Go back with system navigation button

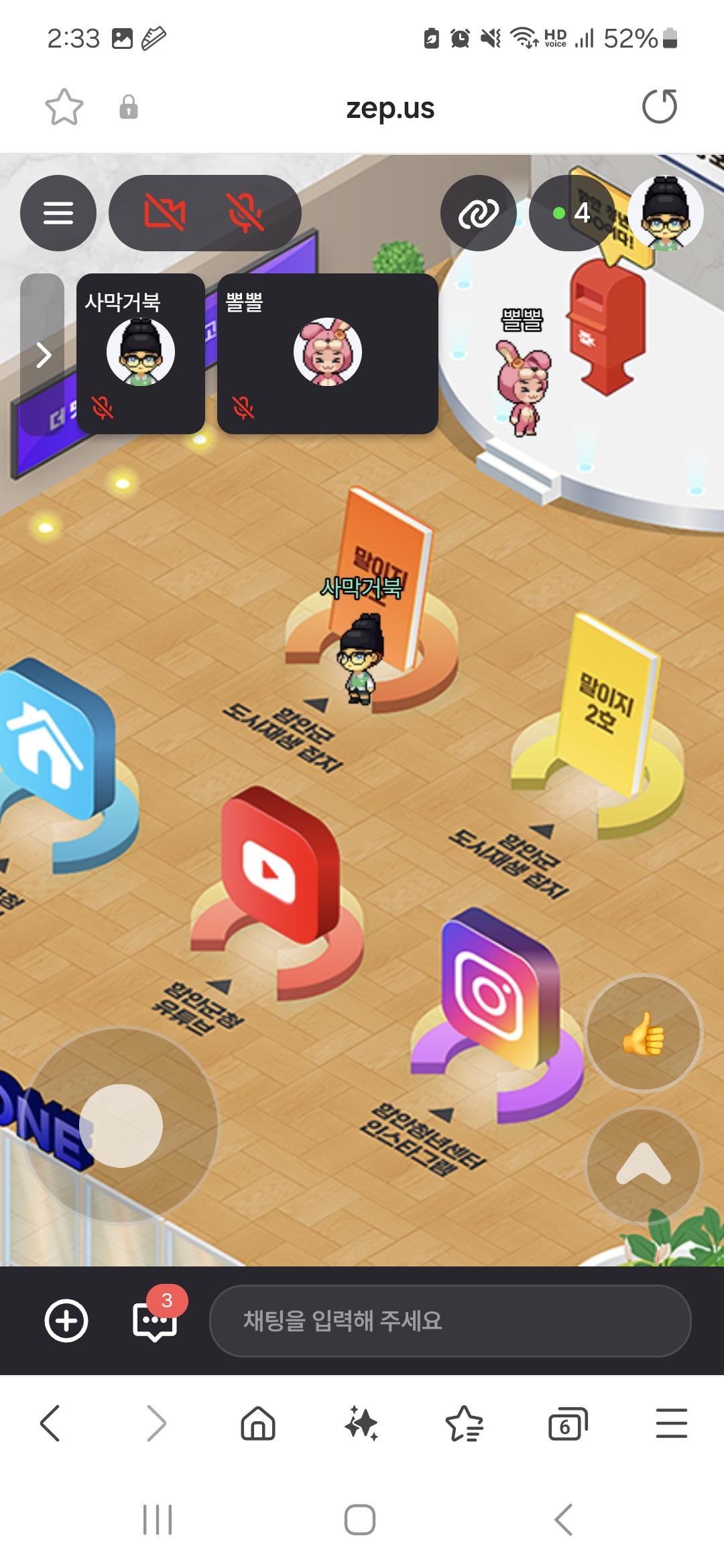564,1520
